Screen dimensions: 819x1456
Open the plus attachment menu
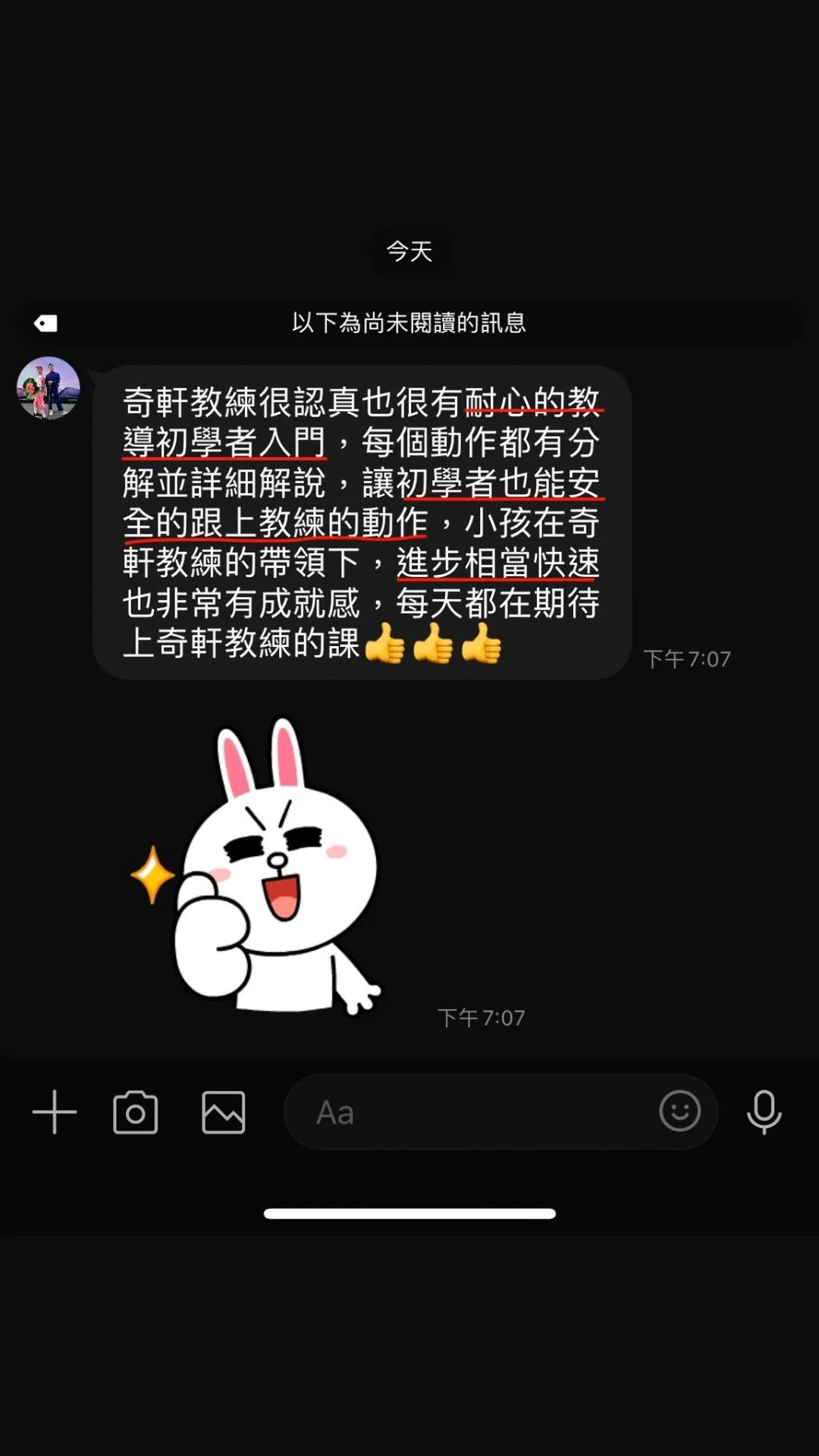pos(55,1112)
